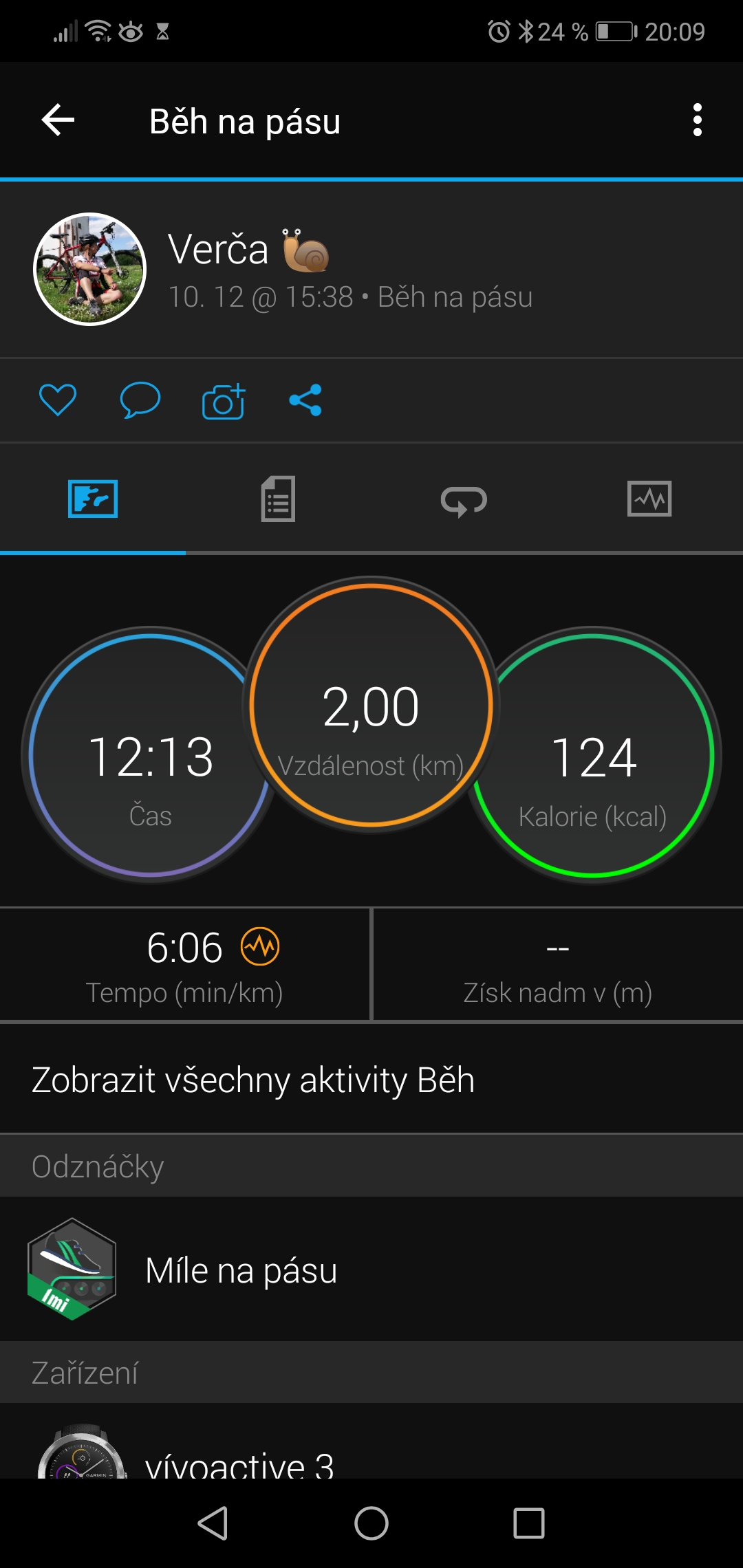
Task: Open recent apps from the navigation bar
Action: 529,1523
